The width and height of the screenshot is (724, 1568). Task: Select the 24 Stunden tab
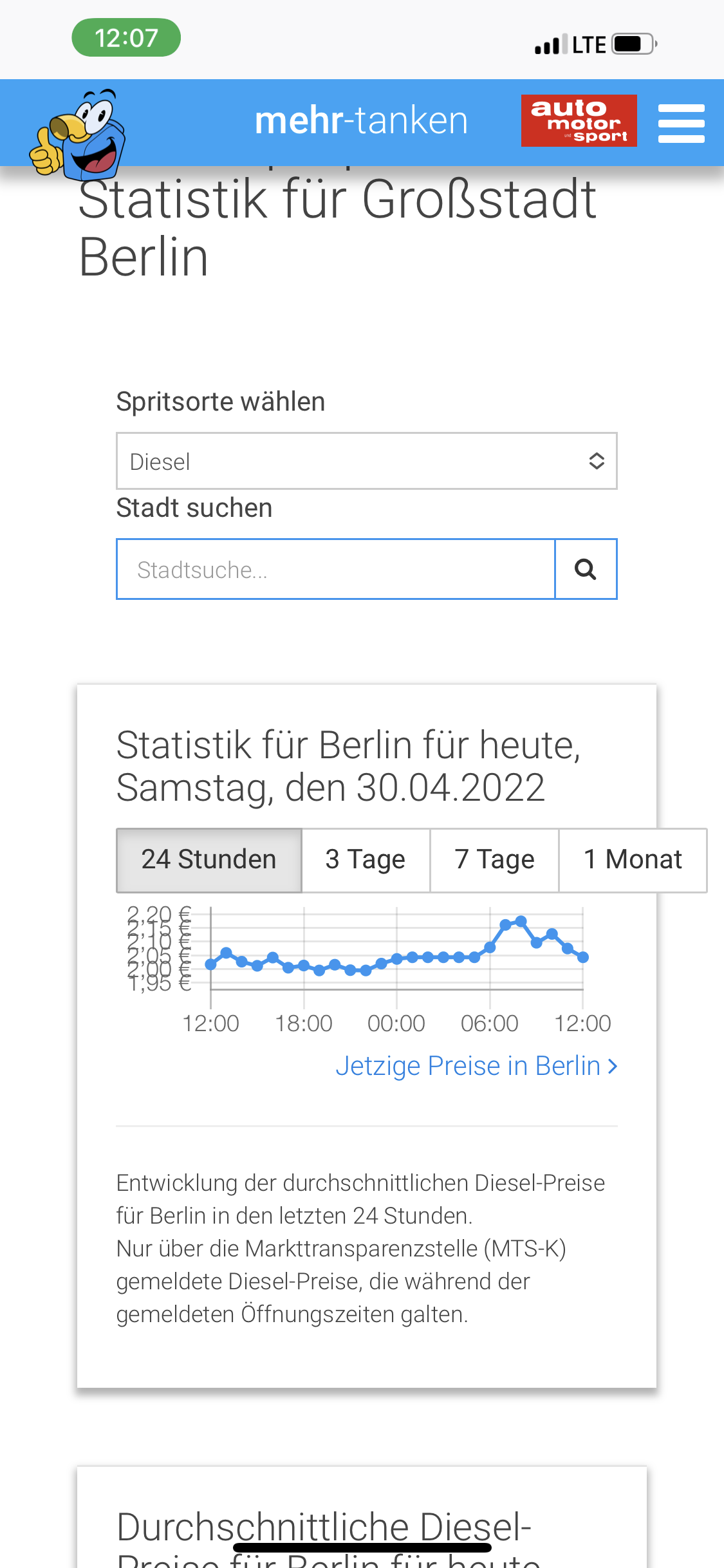tap(209, 860)
